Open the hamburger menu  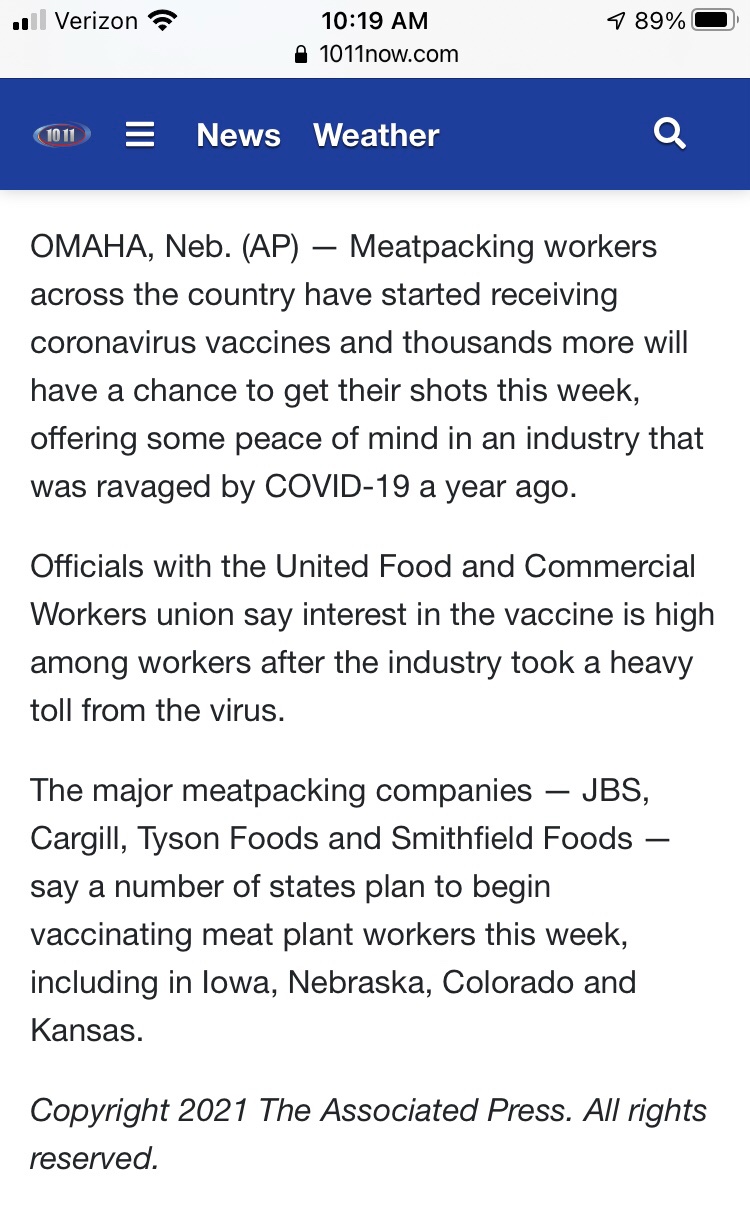click(140, 135)
